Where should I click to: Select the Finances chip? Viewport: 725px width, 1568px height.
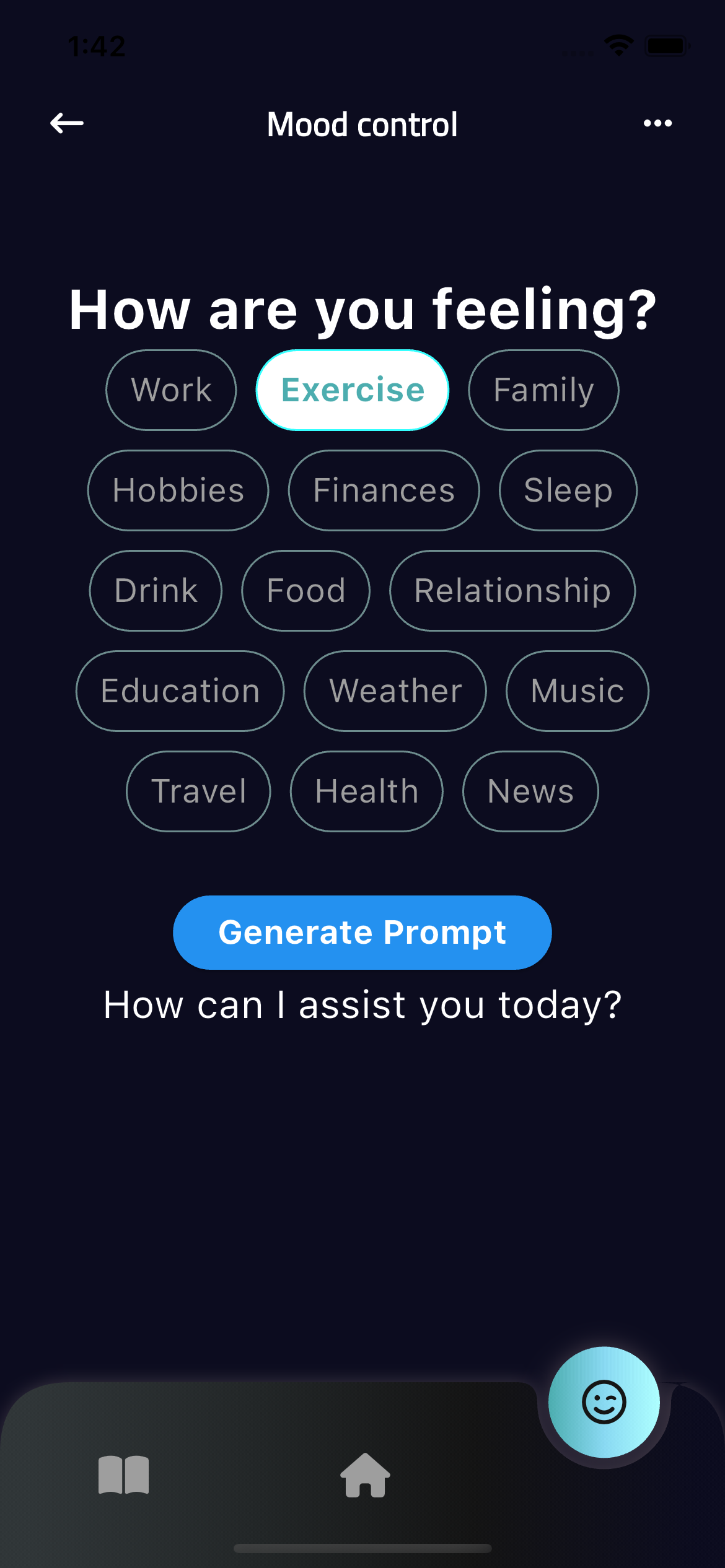[x=384, y=490]
